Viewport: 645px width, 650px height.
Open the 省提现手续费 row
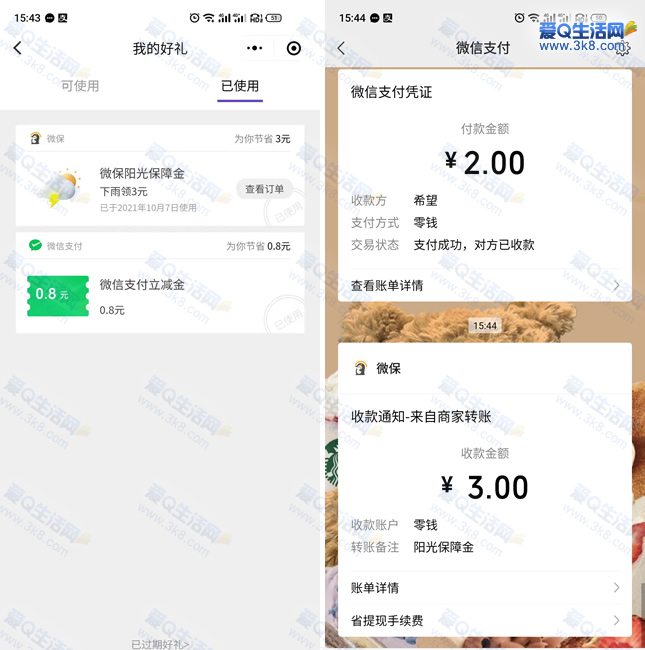(x=484, y=620)
